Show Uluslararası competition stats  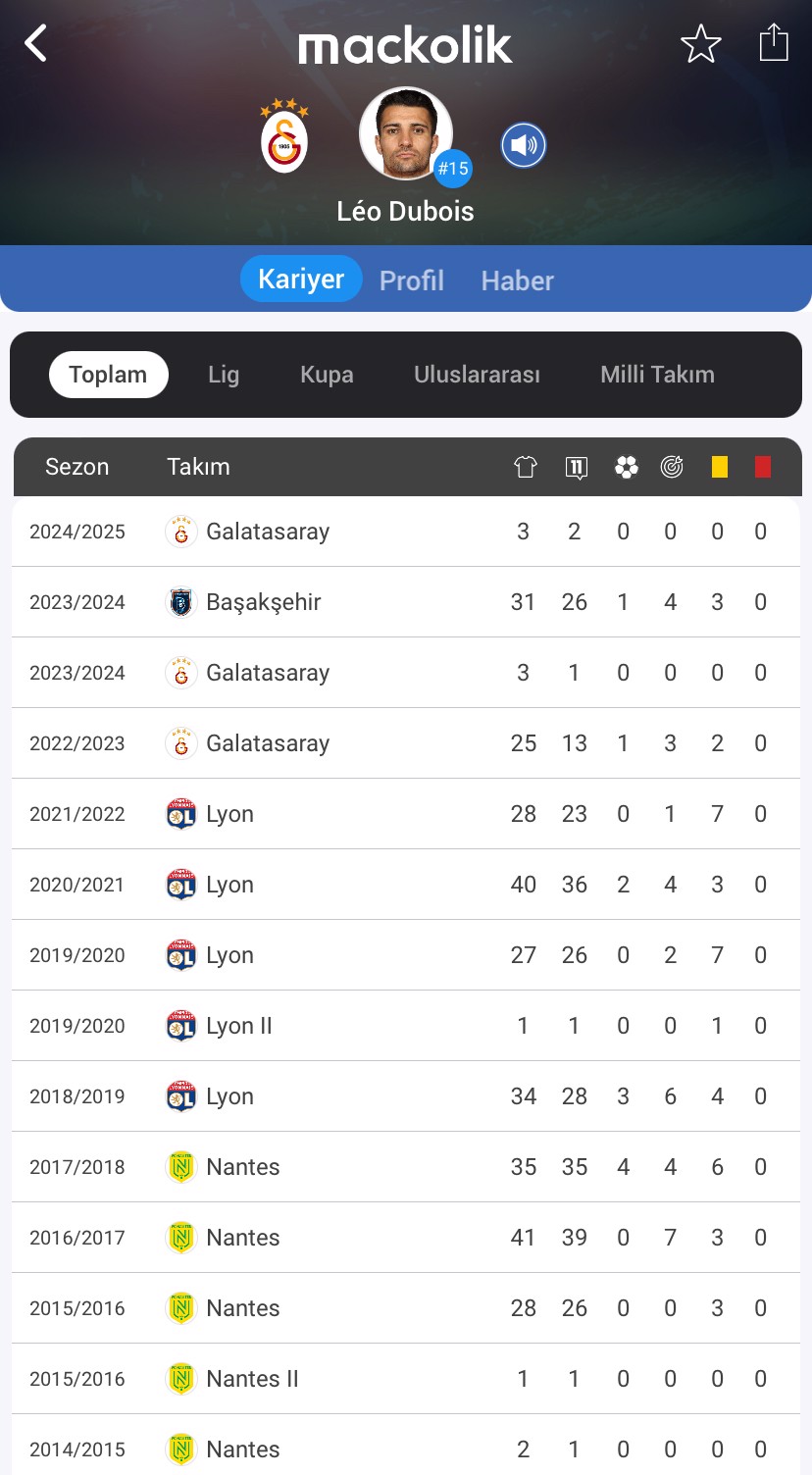(x=477, y=375)
